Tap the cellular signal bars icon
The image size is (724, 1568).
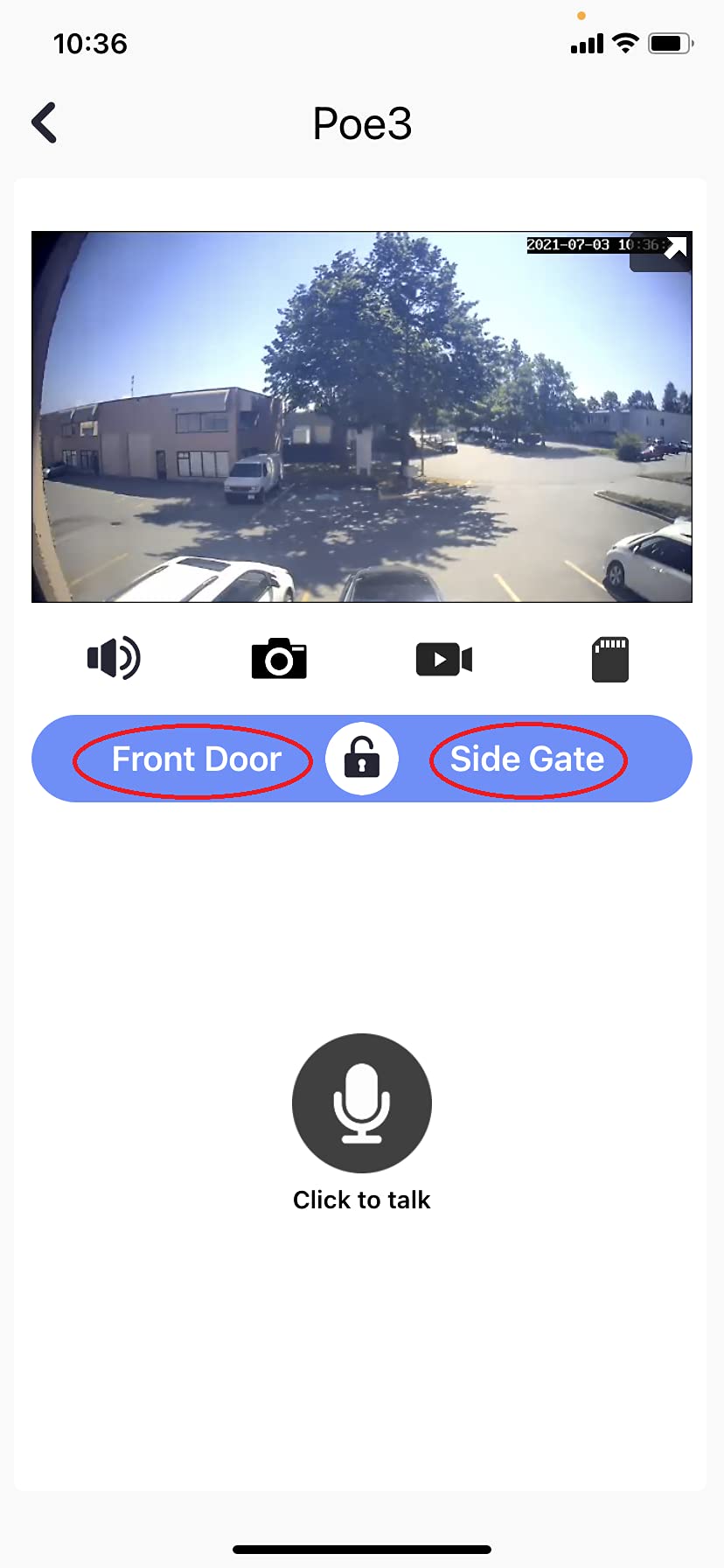pyautogui.click(x=584, y=43)
